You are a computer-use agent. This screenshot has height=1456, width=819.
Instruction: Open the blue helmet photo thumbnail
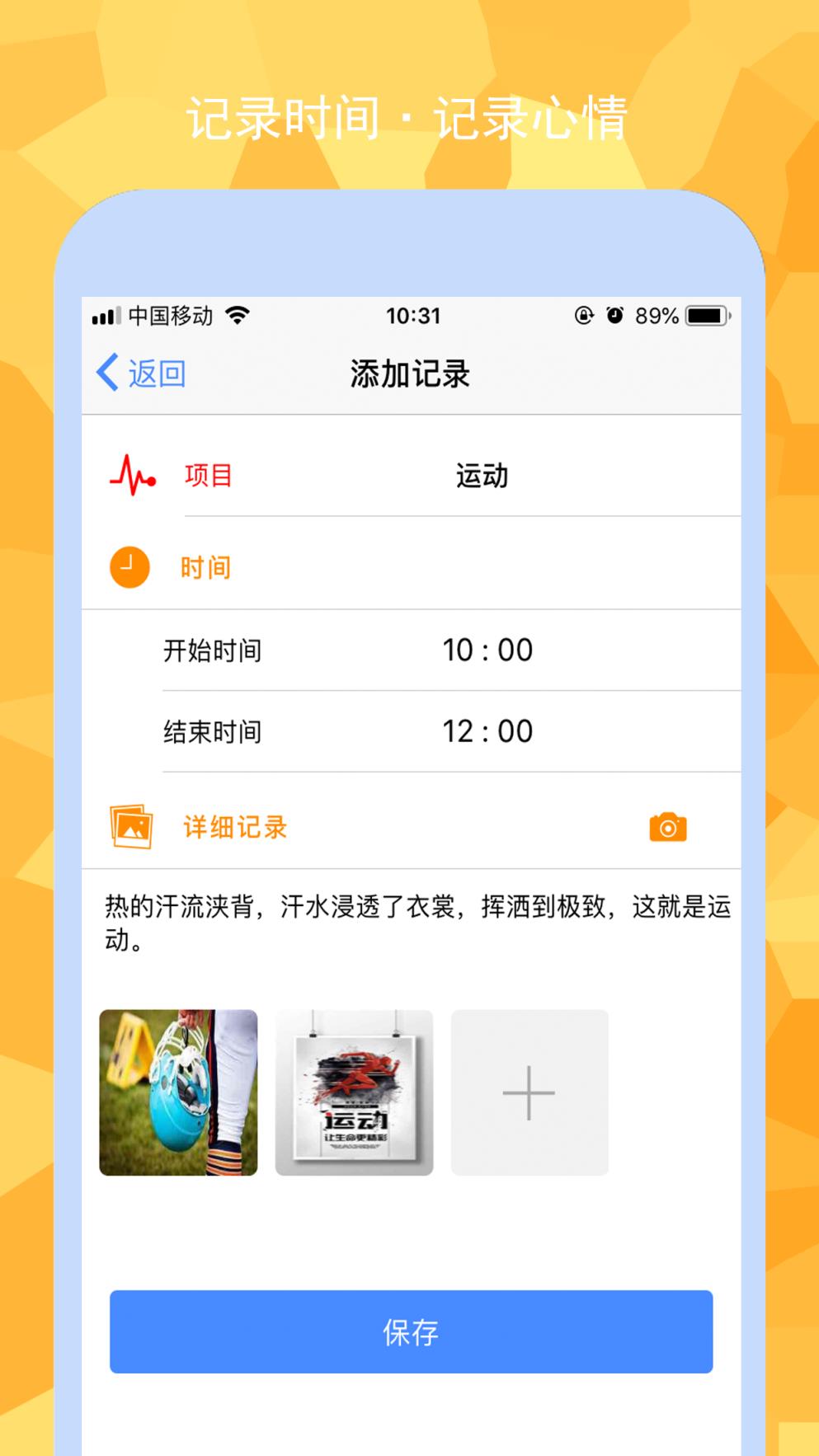tap(179, 1092)
